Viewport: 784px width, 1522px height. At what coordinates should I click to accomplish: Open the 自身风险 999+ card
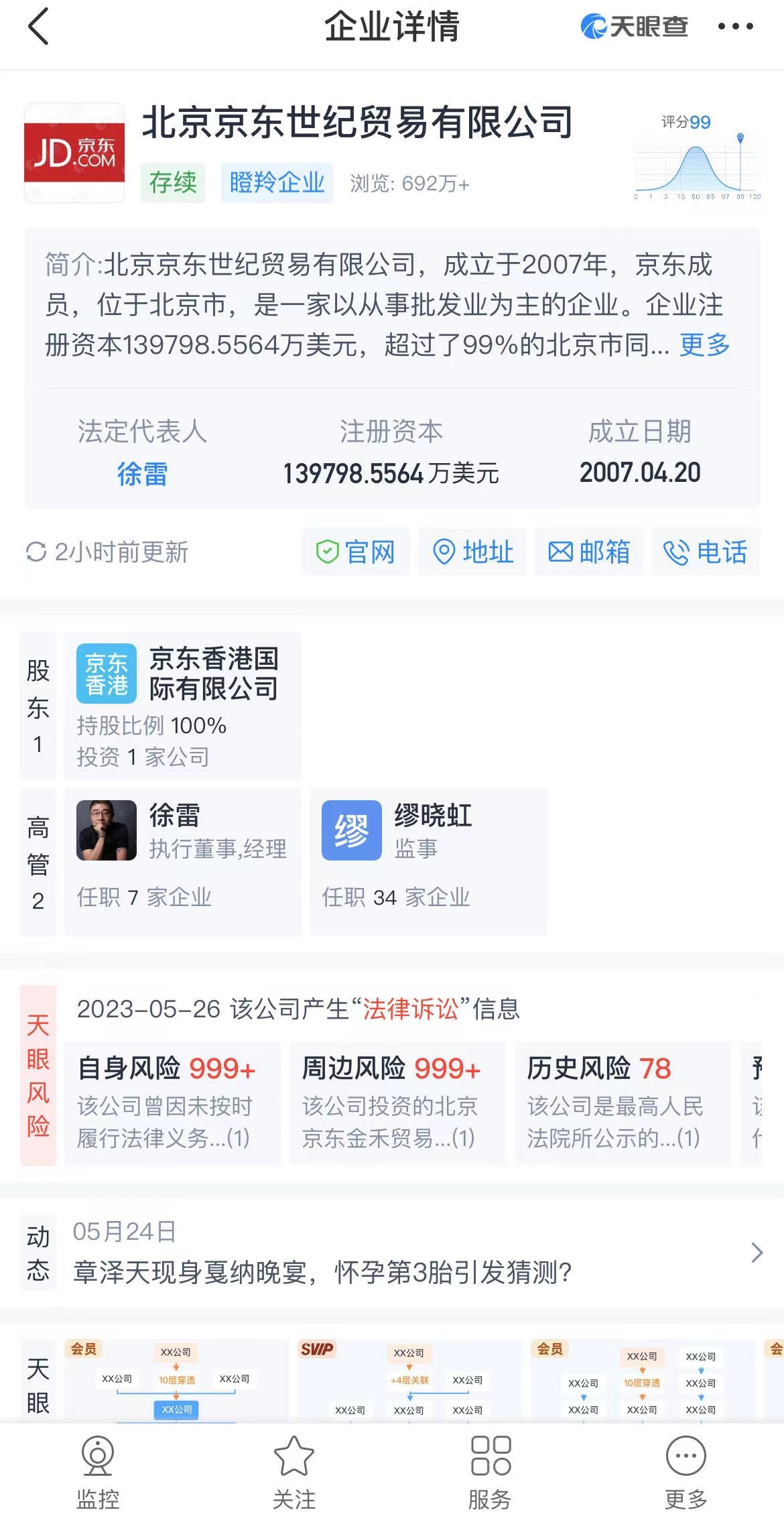pyautogui.click(x=172, y=1103)
